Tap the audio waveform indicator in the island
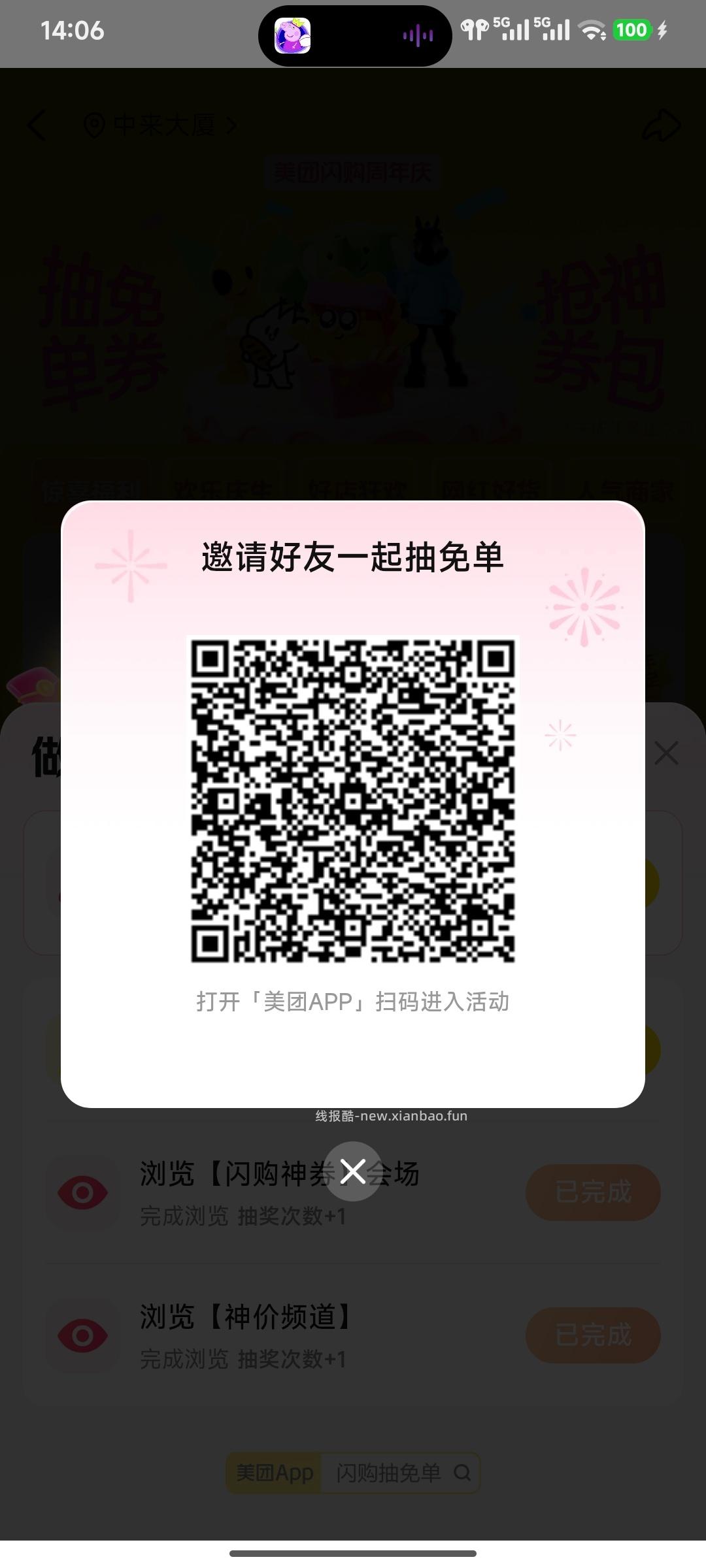This screenshot has height=1568, width=706. pos(418,37)
